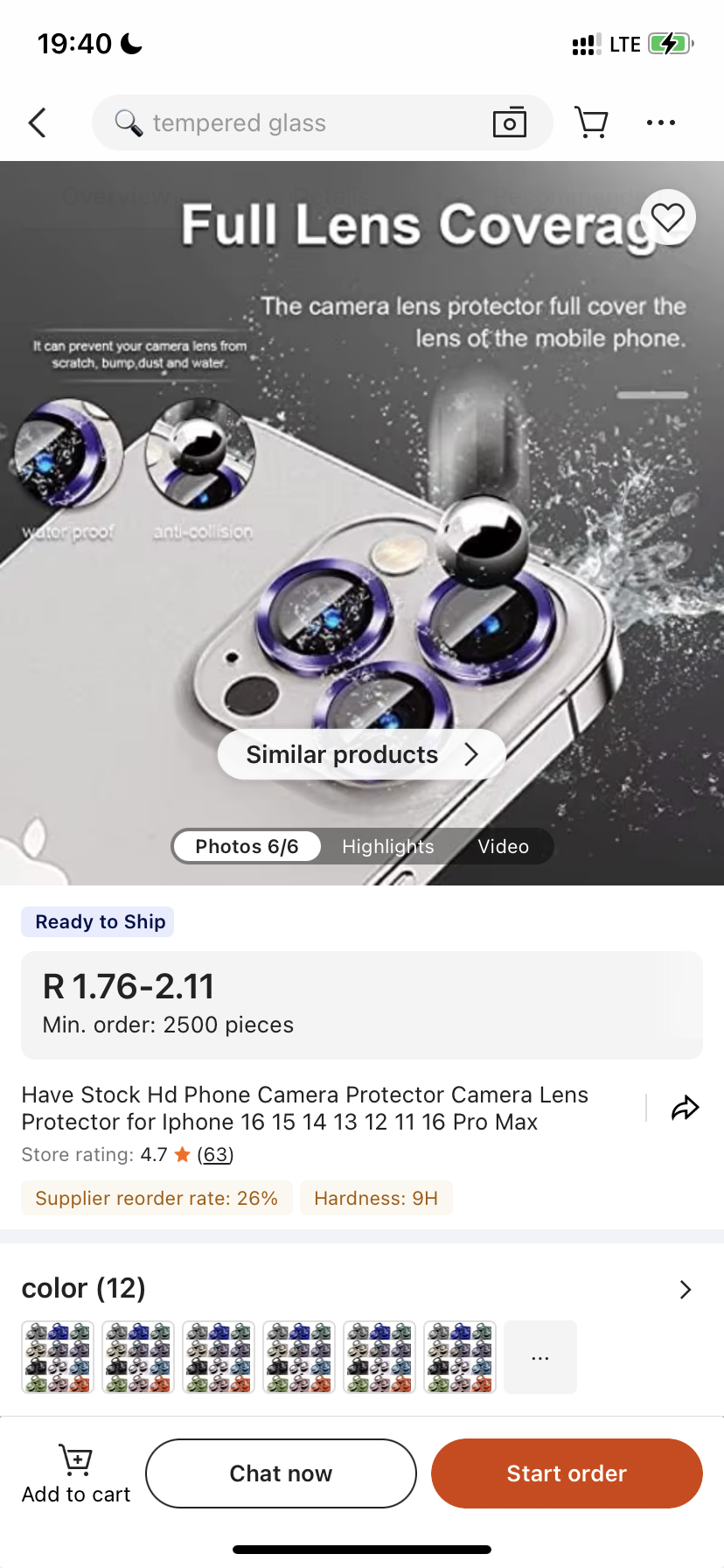Open the three-dot overflow menu
The width and height of the screenshot is (724, 1568).
tap(660, 122)
